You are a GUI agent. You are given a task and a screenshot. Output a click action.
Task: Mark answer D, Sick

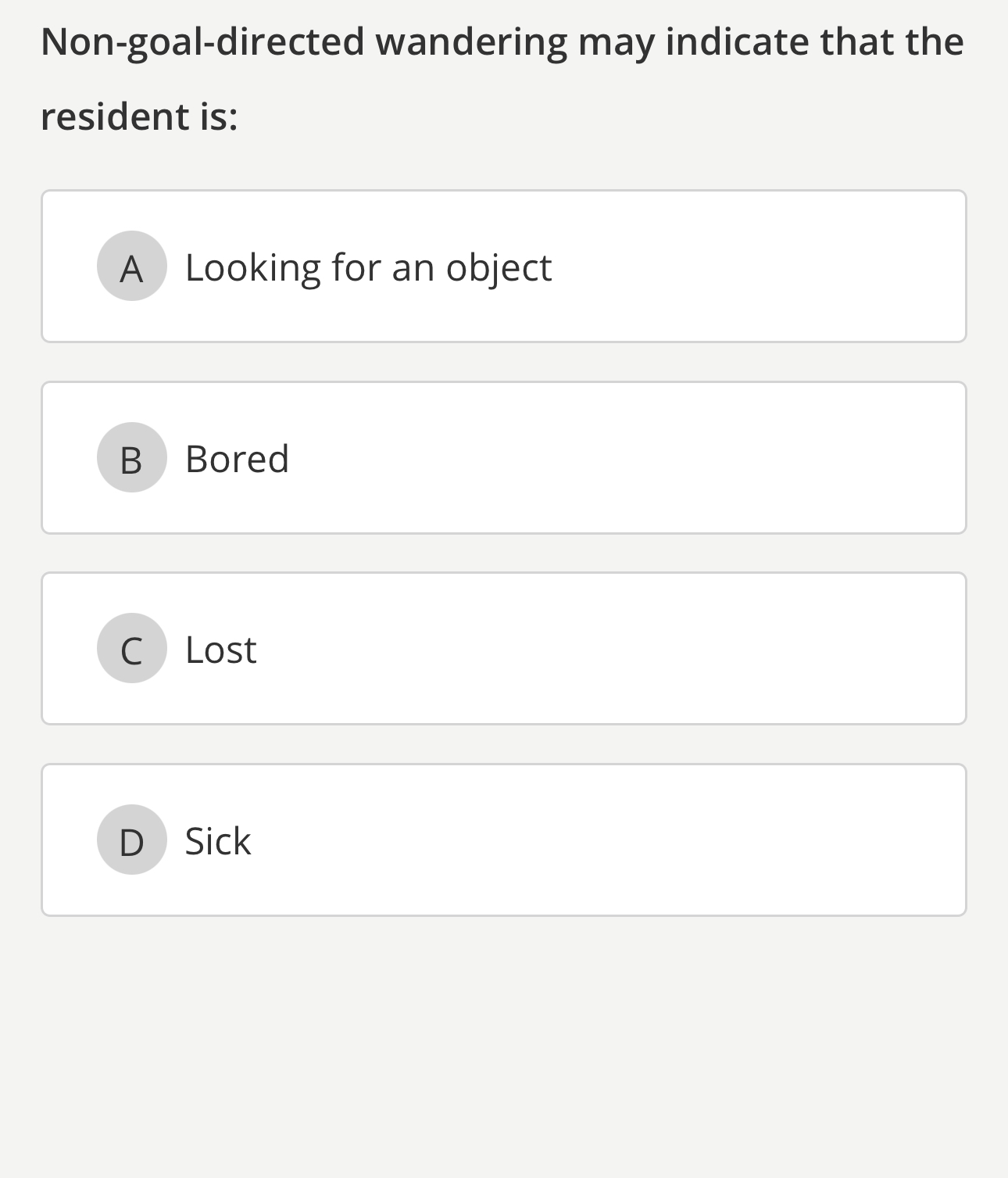click(x=503, y=840)
